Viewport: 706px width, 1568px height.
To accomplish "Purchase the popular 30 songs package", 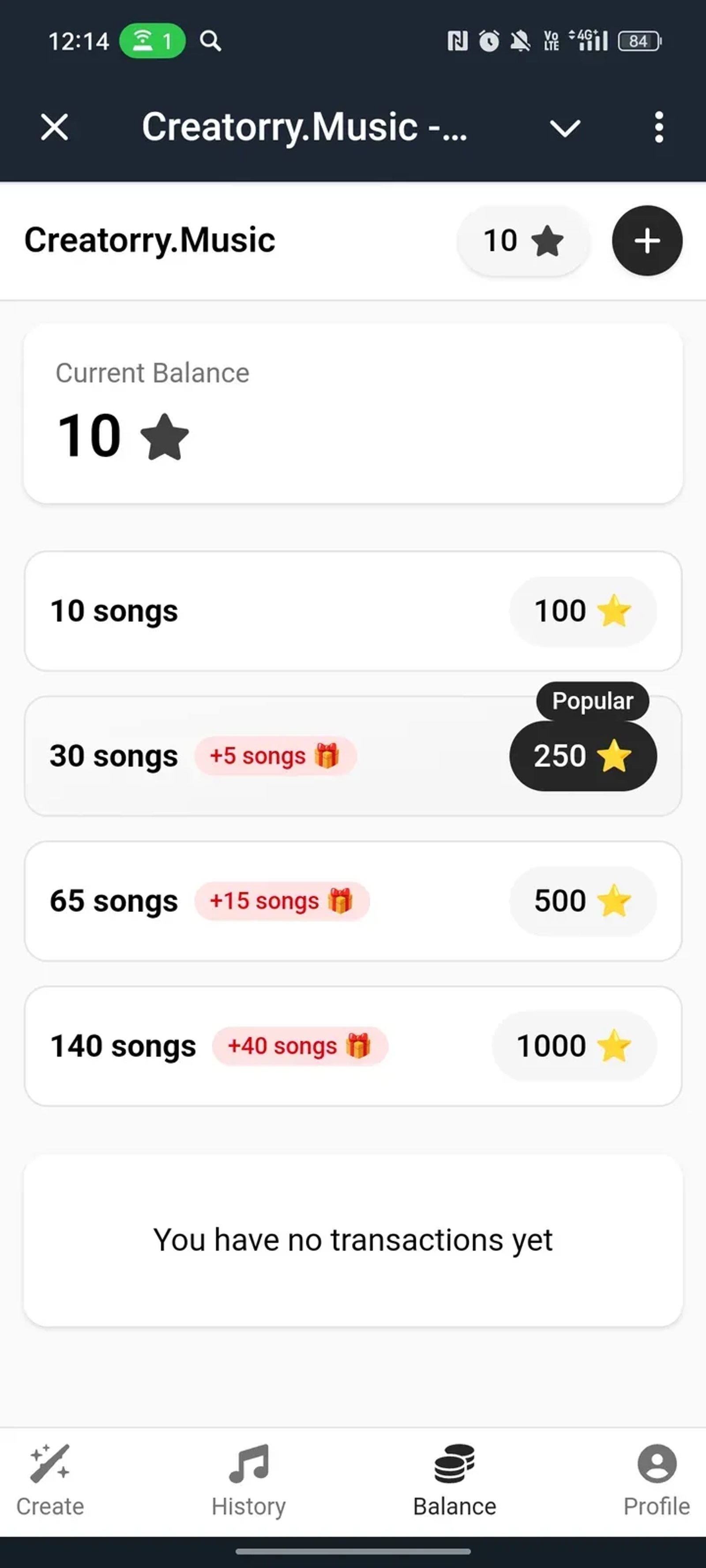I will 582,756.
